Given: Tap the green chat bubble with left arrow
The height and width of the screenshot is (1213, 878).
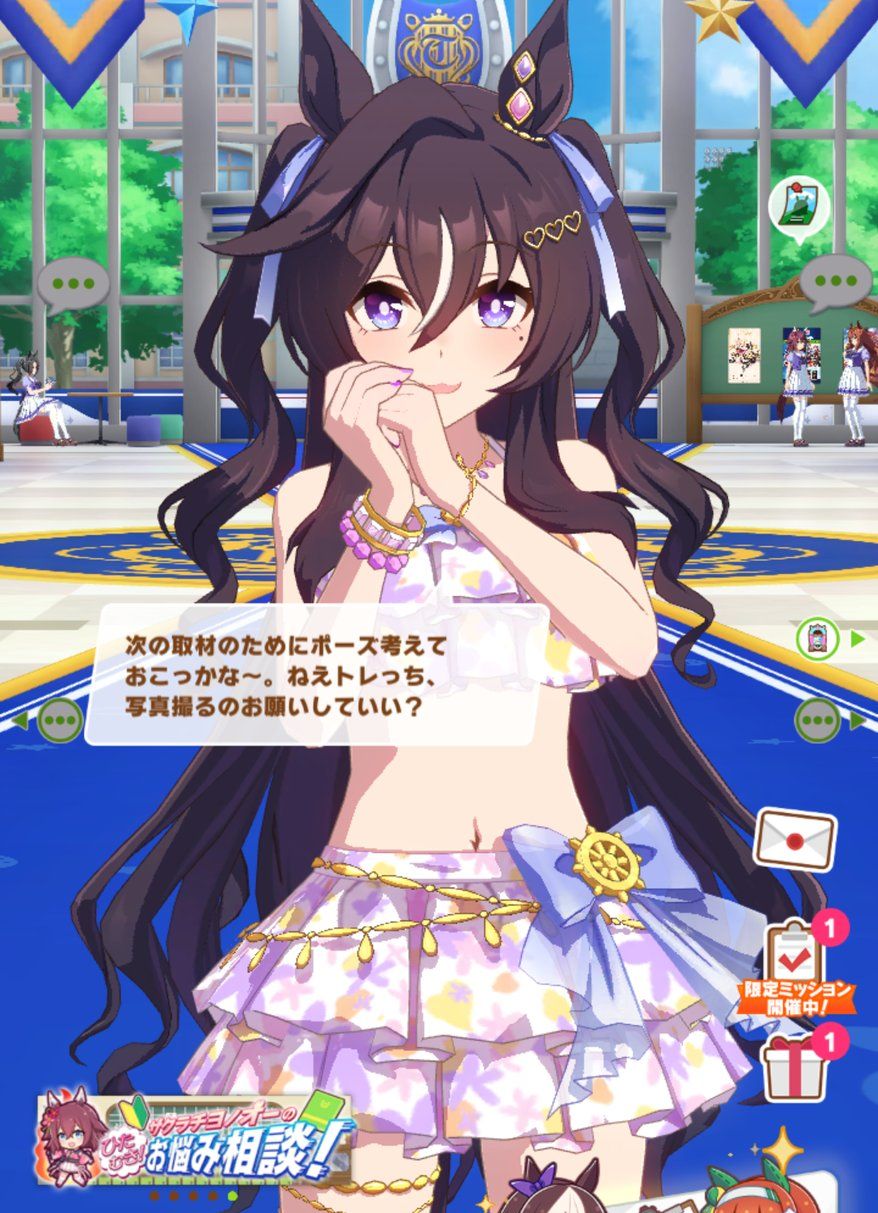Looking at the screenshot, I should click(61, 719).
